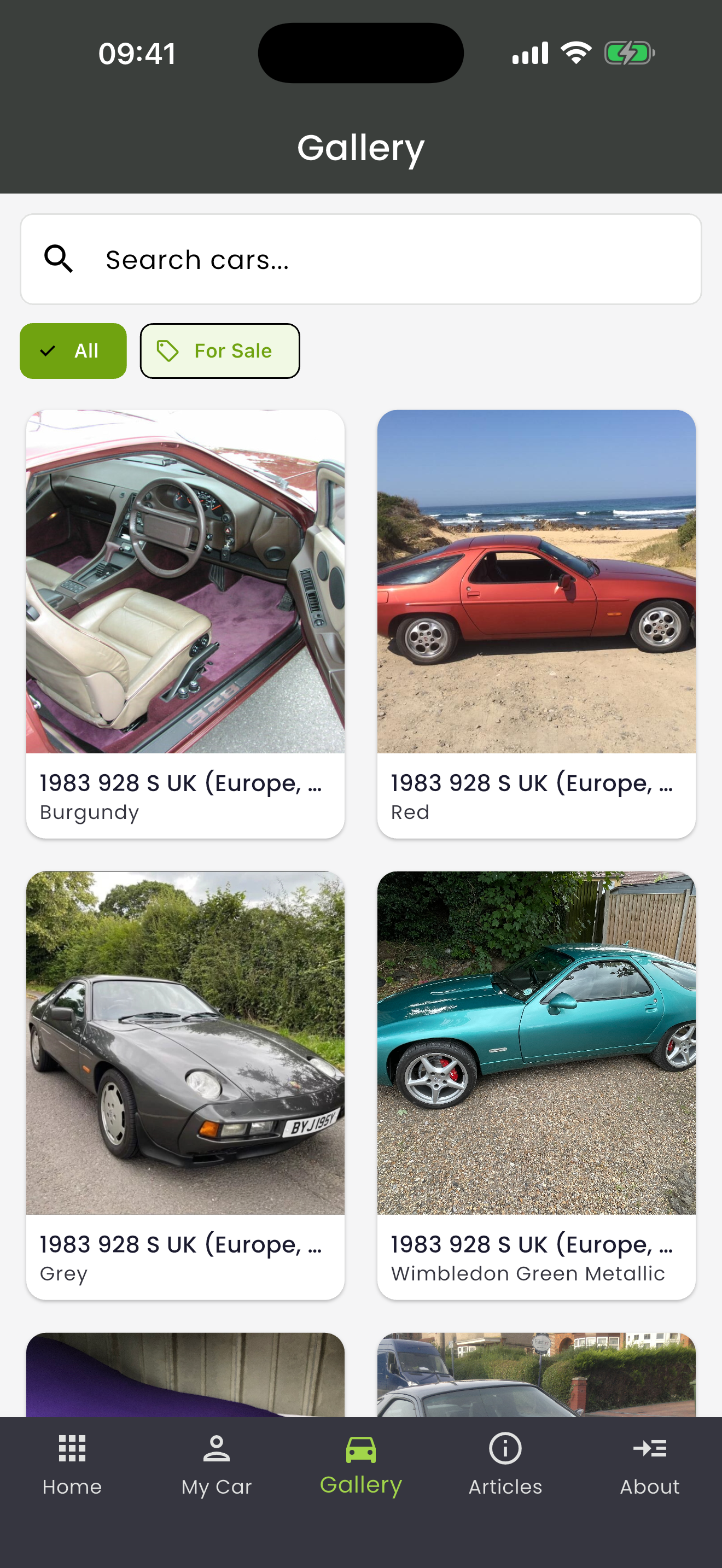Open Articles via the info icon

pyautogui.click(x=505, y=1448)
